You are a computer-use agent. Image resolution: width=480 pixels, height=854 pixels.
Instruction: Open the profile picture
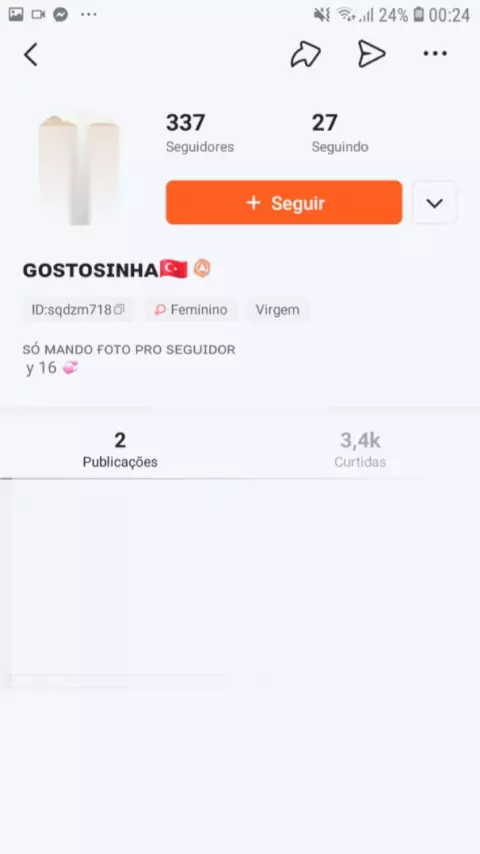tap(79, 169)
